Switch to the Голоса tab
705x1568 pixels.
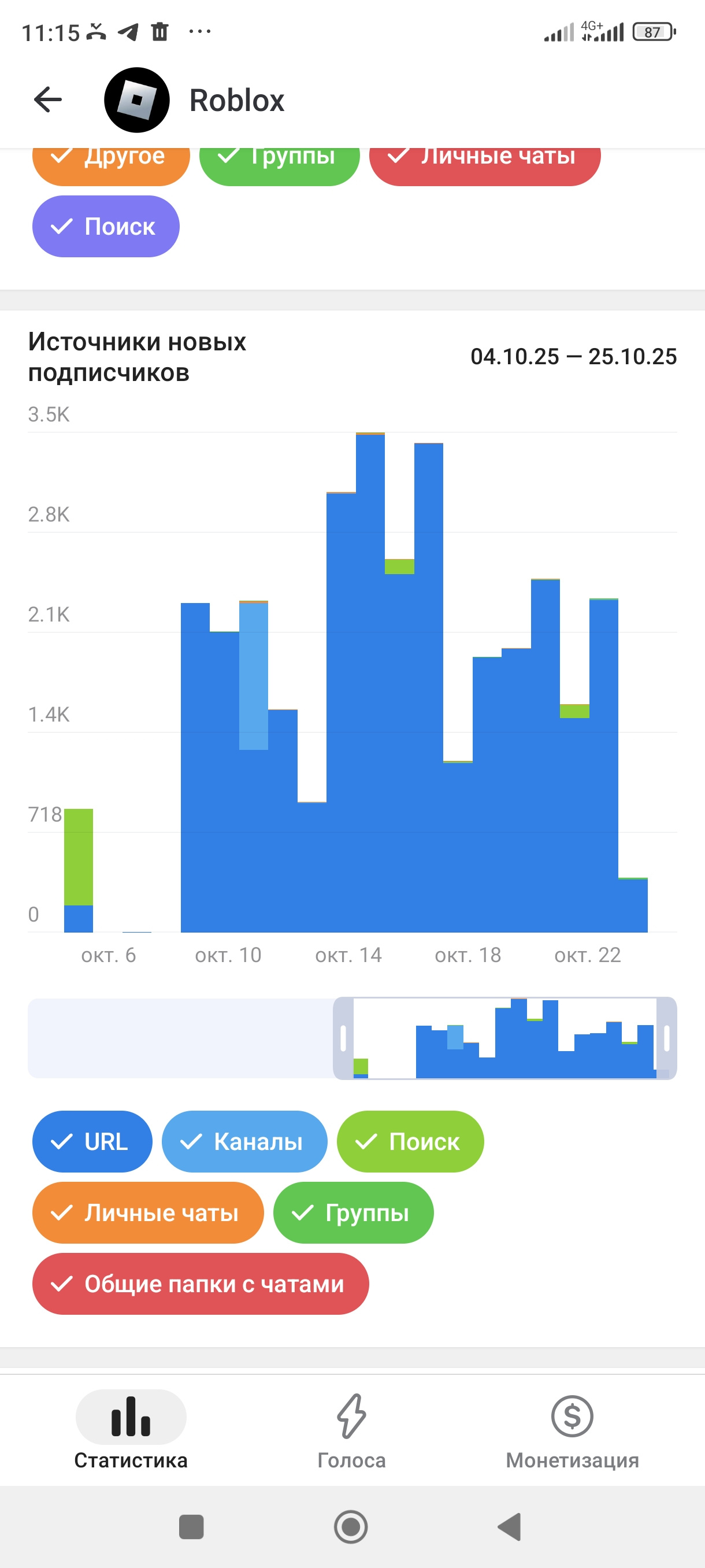coord(351,1431)
